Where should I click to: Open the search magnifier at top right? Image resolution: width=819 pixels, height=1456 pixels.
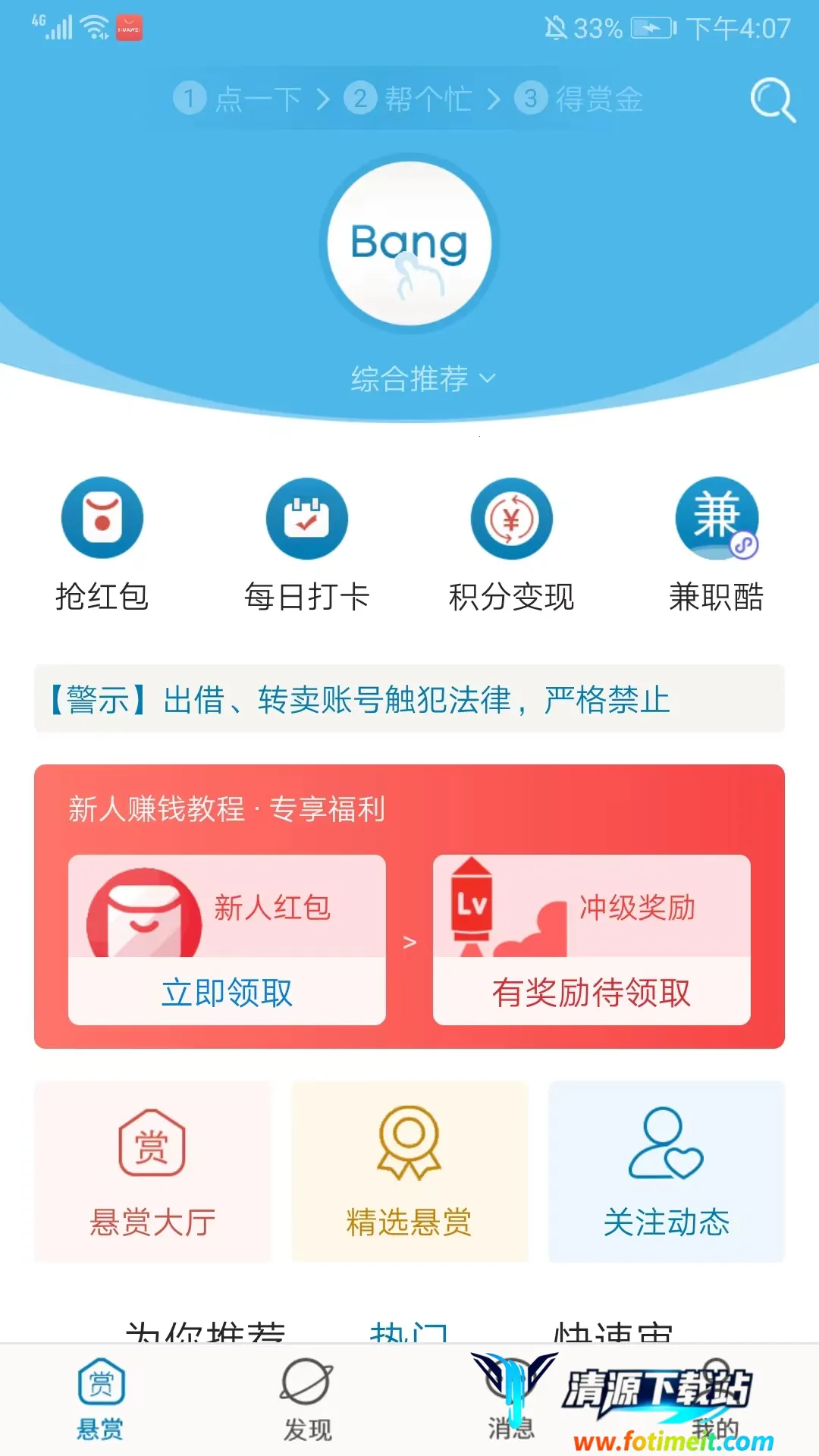pos(772,101)
